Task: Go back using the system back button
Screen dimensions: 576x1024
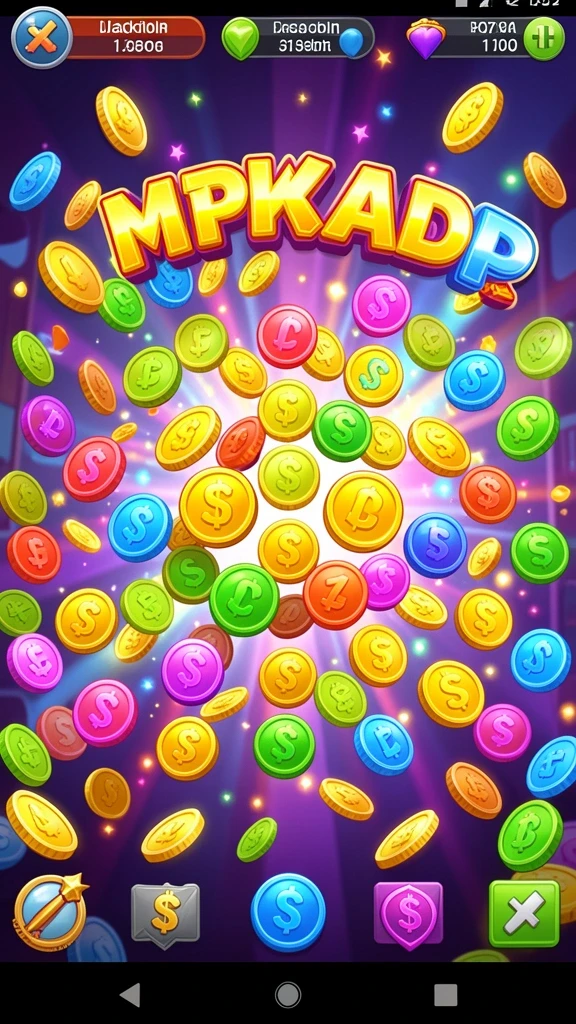Action: coord(130,995)
